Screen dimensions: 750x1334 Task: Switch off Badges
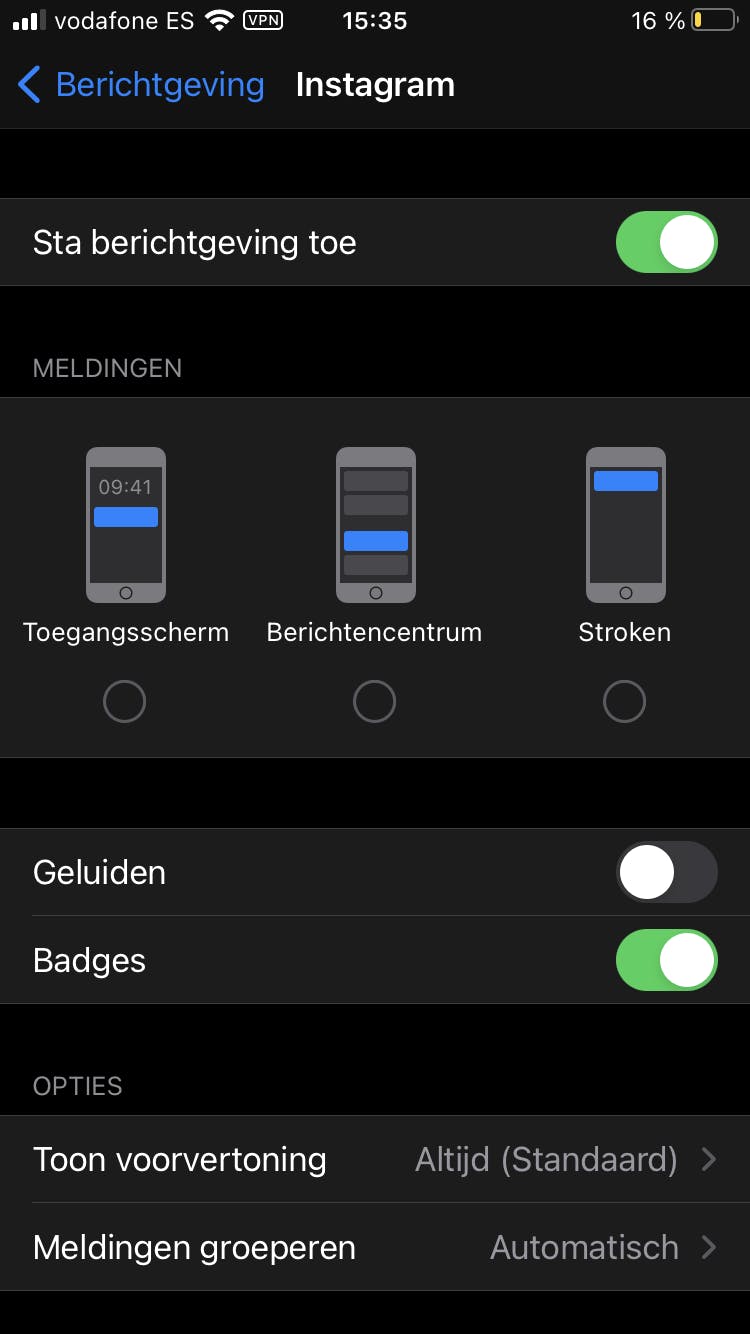coord(666,960)
